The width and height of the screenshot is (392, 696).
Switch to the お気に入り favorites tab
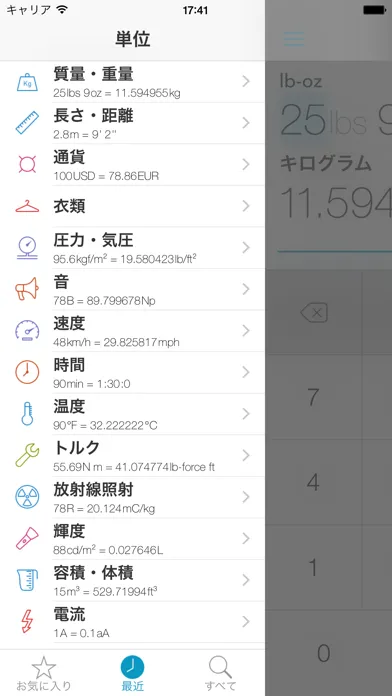(44, 673)
